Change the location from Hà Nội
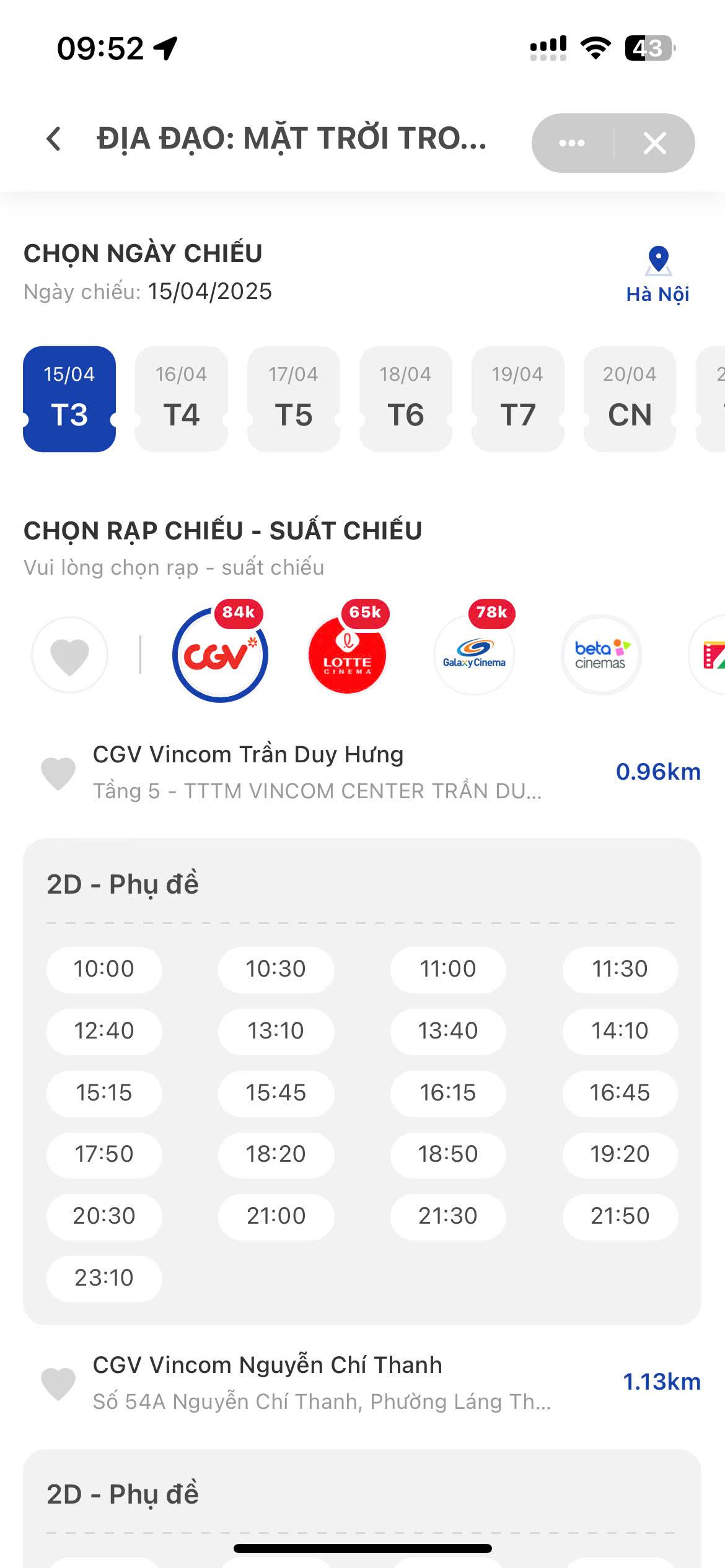Screen dimensions: 725x1568 tap(657, 276)
